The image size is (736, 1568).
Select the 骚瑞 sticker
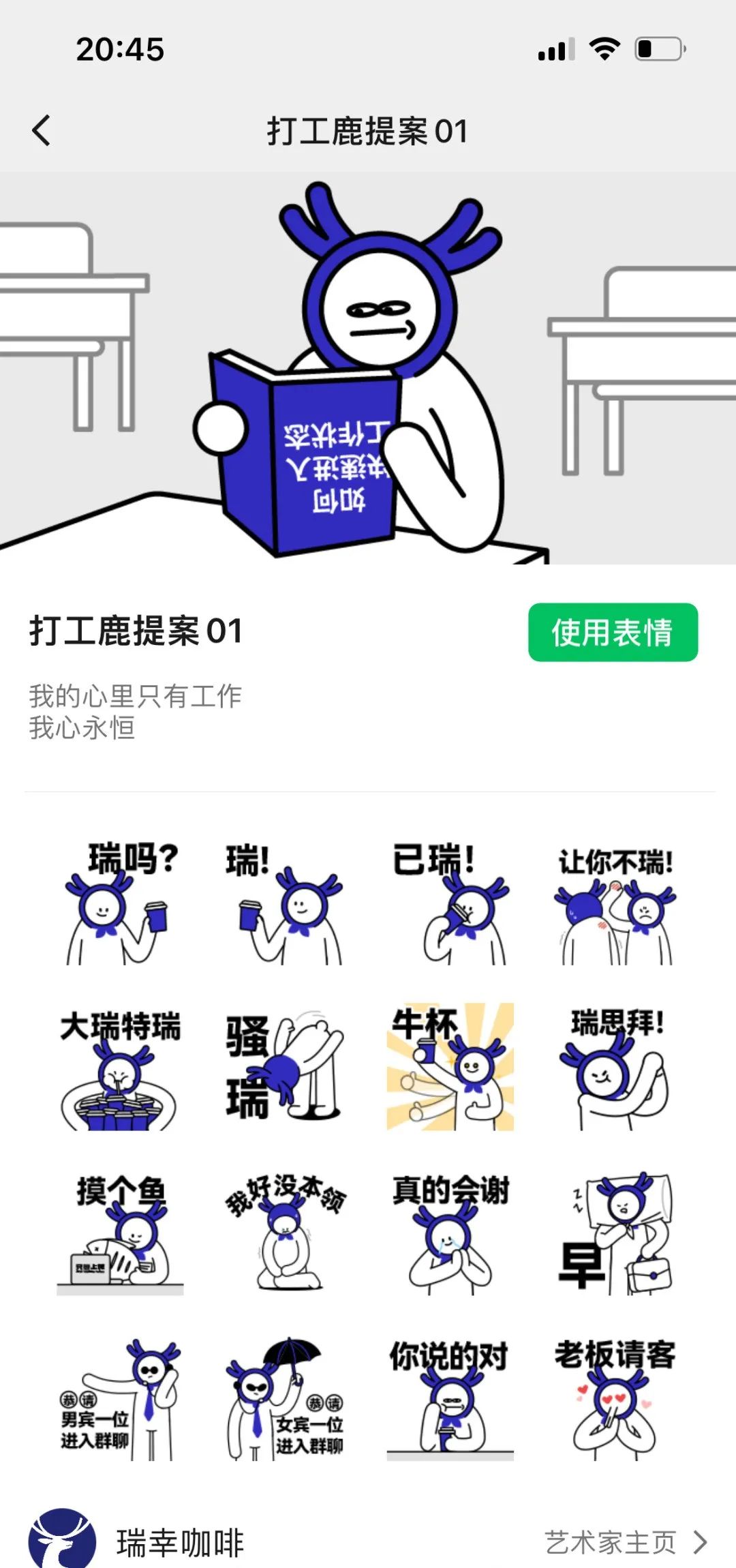coord(285,1068)
